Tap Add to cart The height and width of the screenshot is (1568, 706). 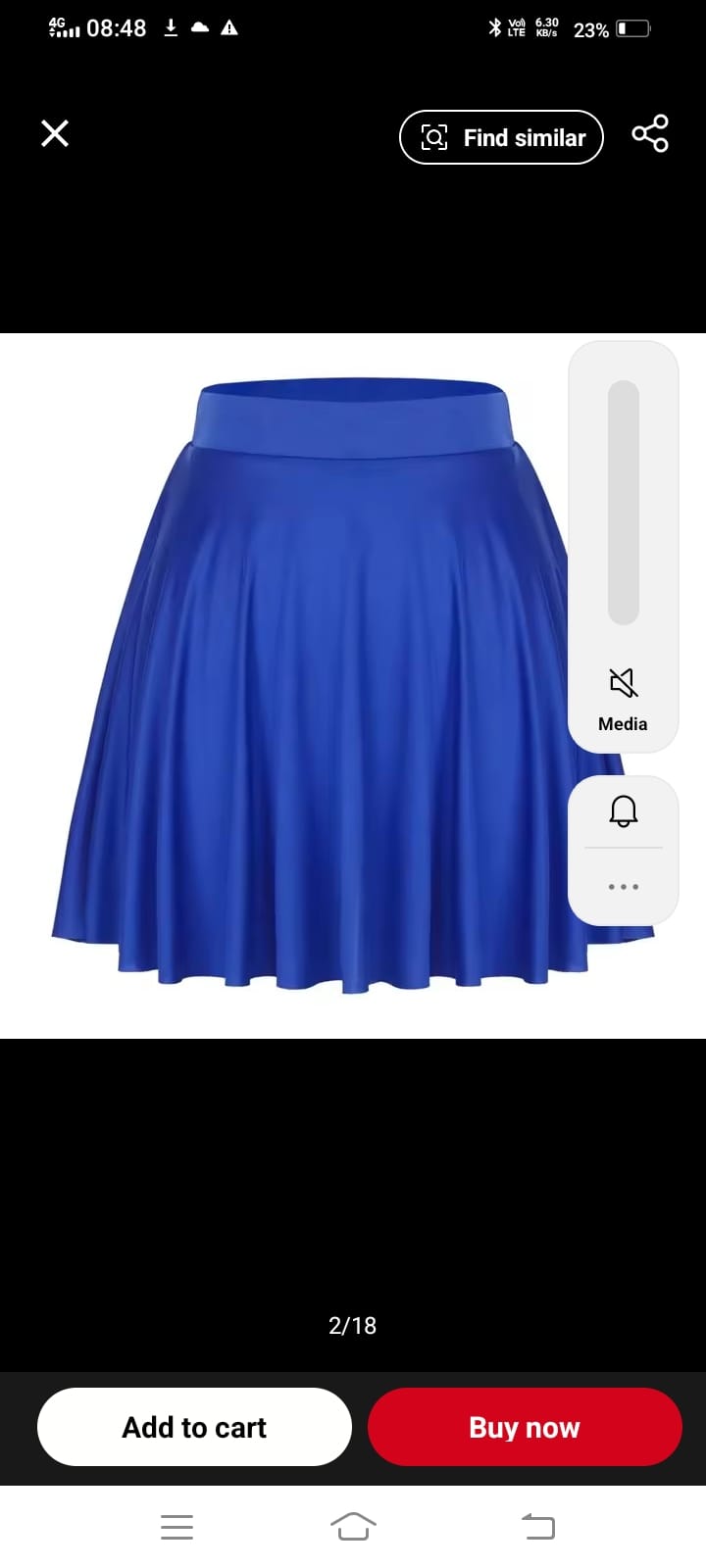(x=194, y=1427)
